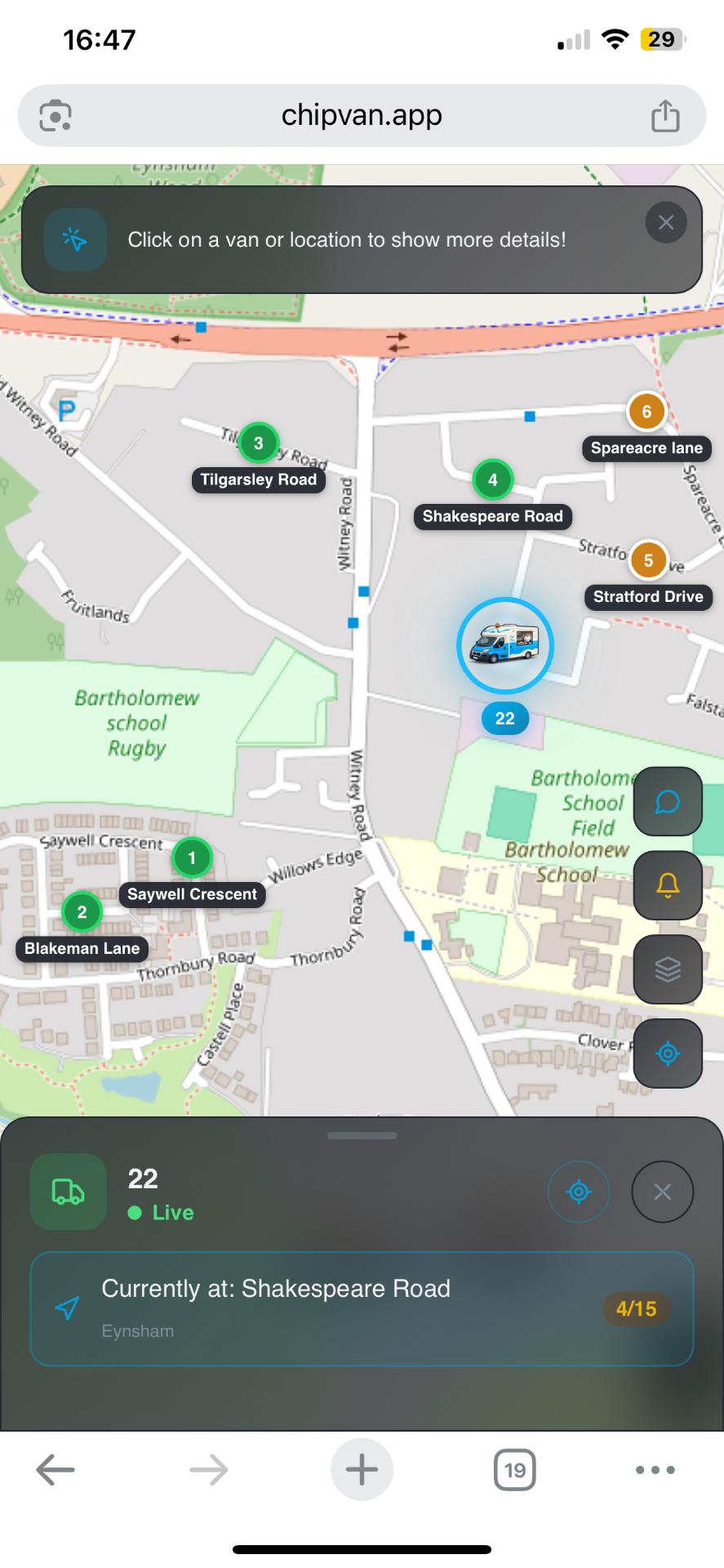Center map on my location
The image size is (724, 1568).
click(668, 1053)
